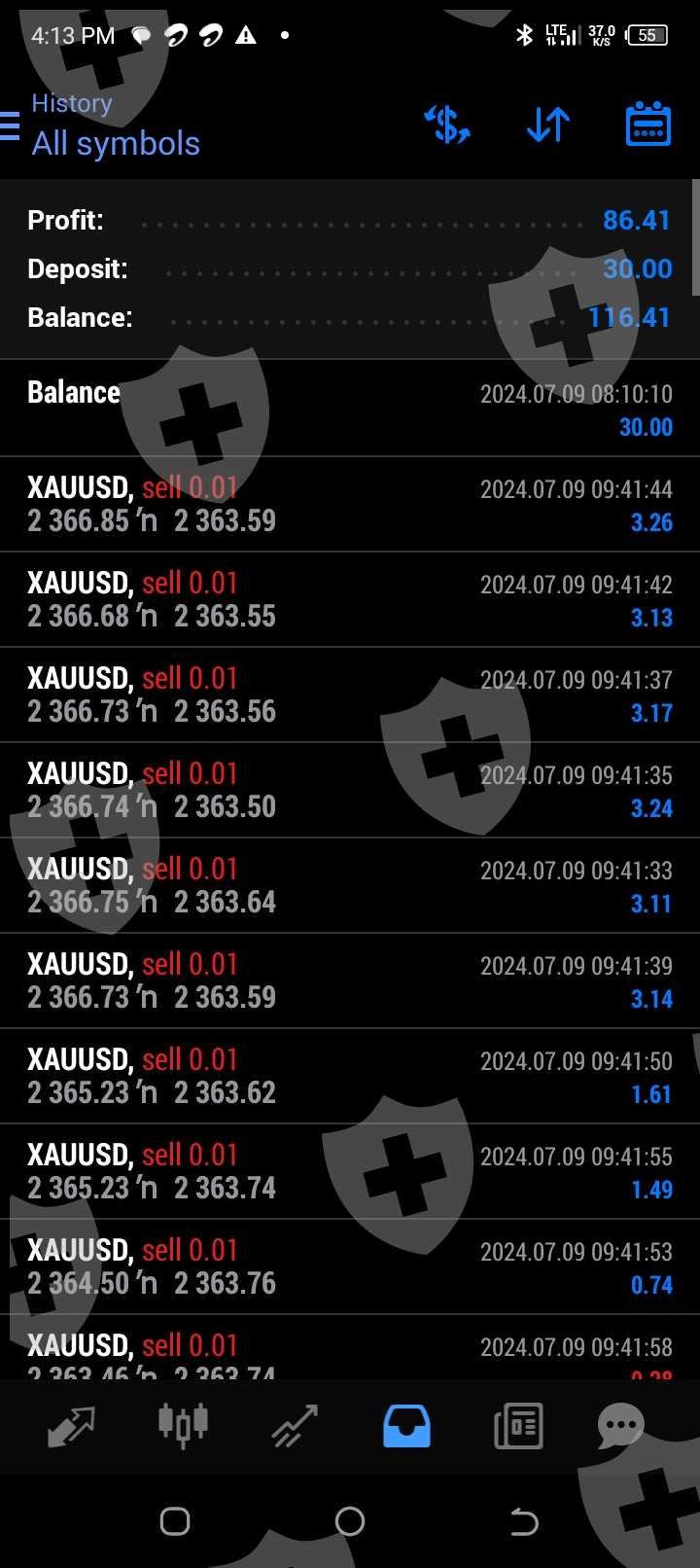Open the XAUUSD sell at 2 364.50
This screenshot has width=700, height=1568.
[350, 1266]
